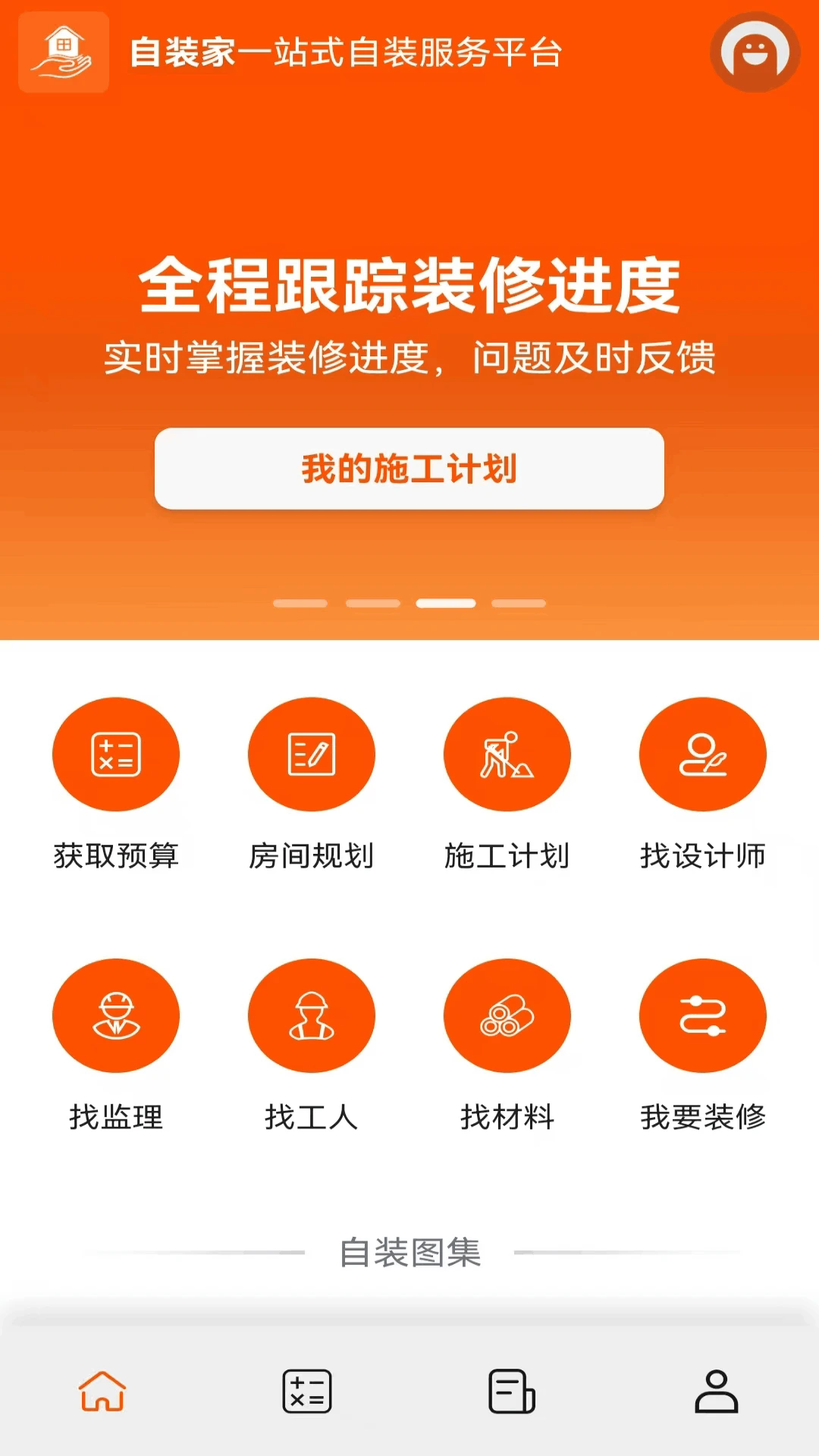Open the 施工计划 construction plan icon

[x=507, y=755]
